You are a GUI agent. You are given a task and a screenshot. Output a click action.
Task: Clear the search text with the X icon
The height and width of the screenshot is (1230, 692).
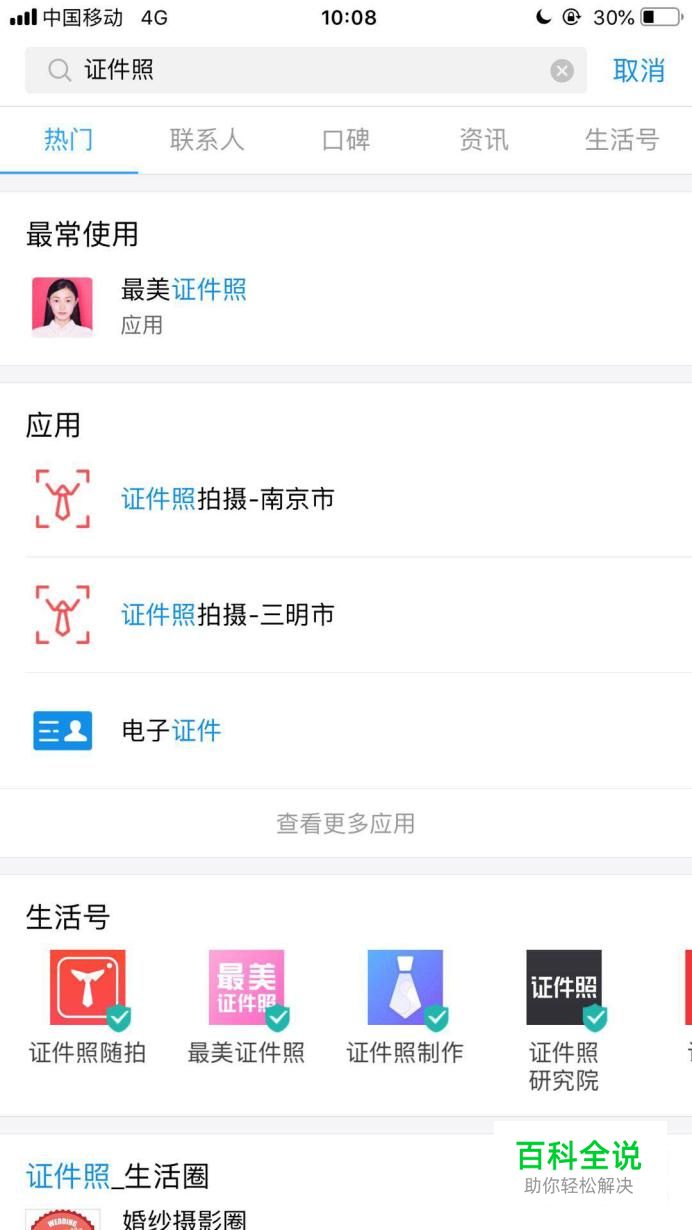[562, 71]
